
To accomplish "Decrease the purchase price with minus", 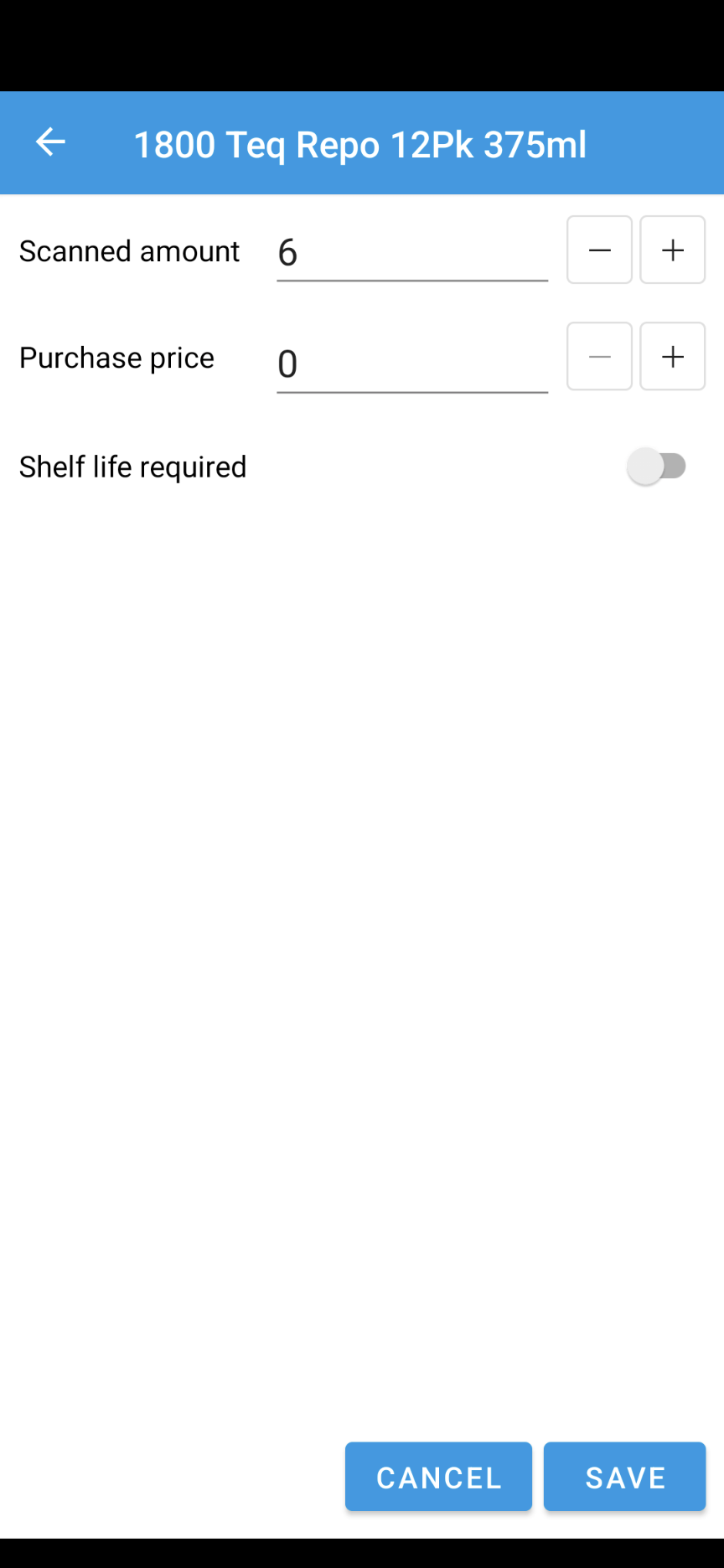I will coord(599,356).
